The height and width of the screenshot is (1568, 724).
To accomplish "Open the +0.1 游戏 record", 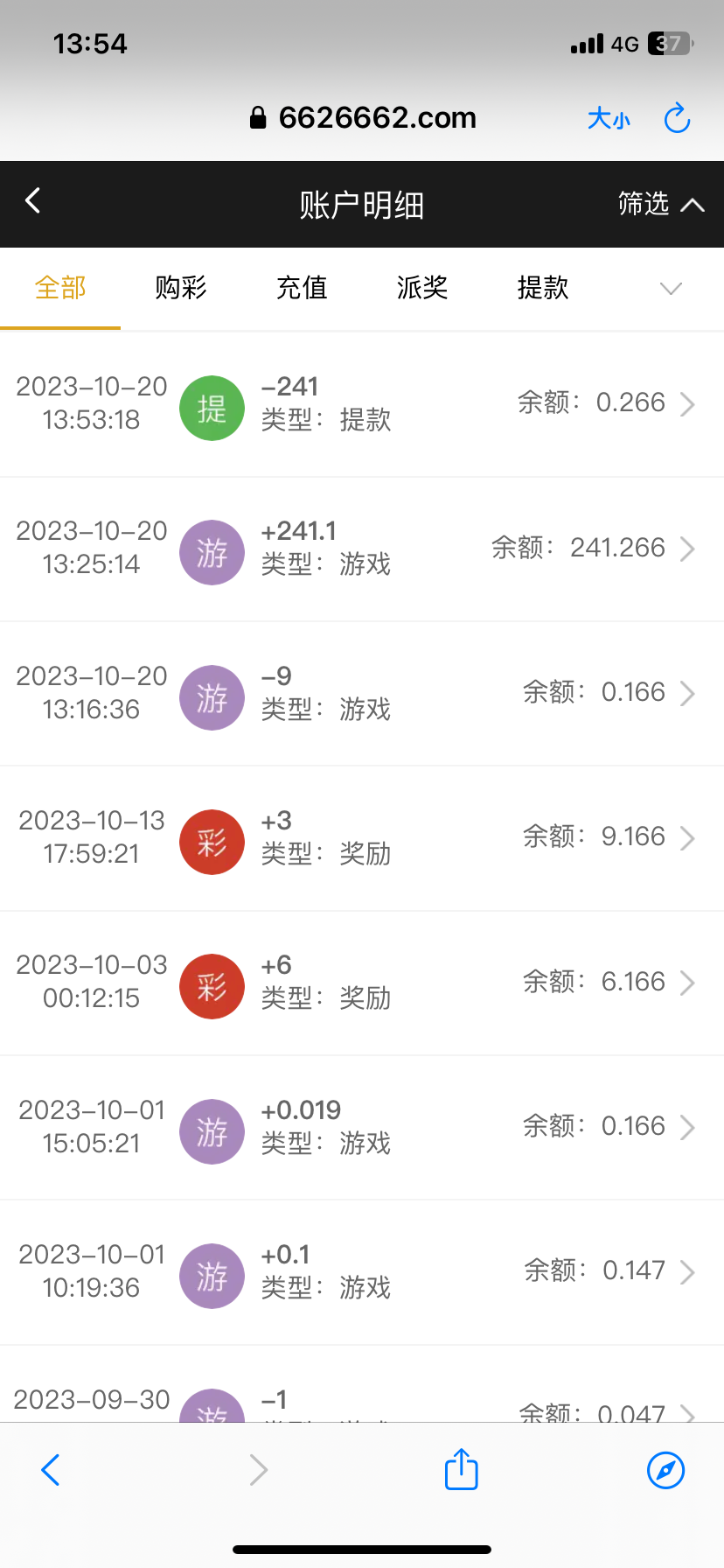I will 362,1271.
